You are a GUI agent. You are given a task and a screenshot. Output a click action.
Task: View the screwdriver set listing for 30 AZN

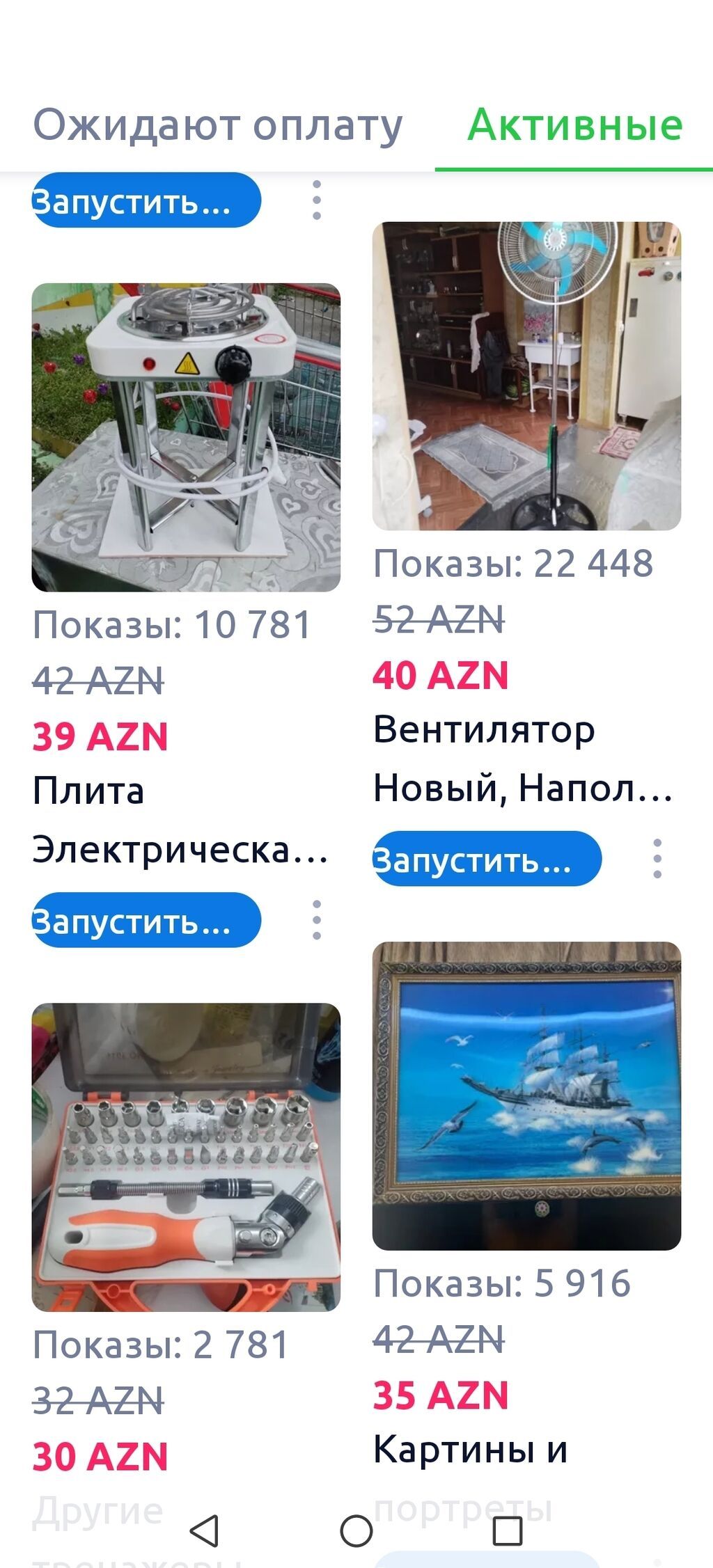click(186, 1157)
